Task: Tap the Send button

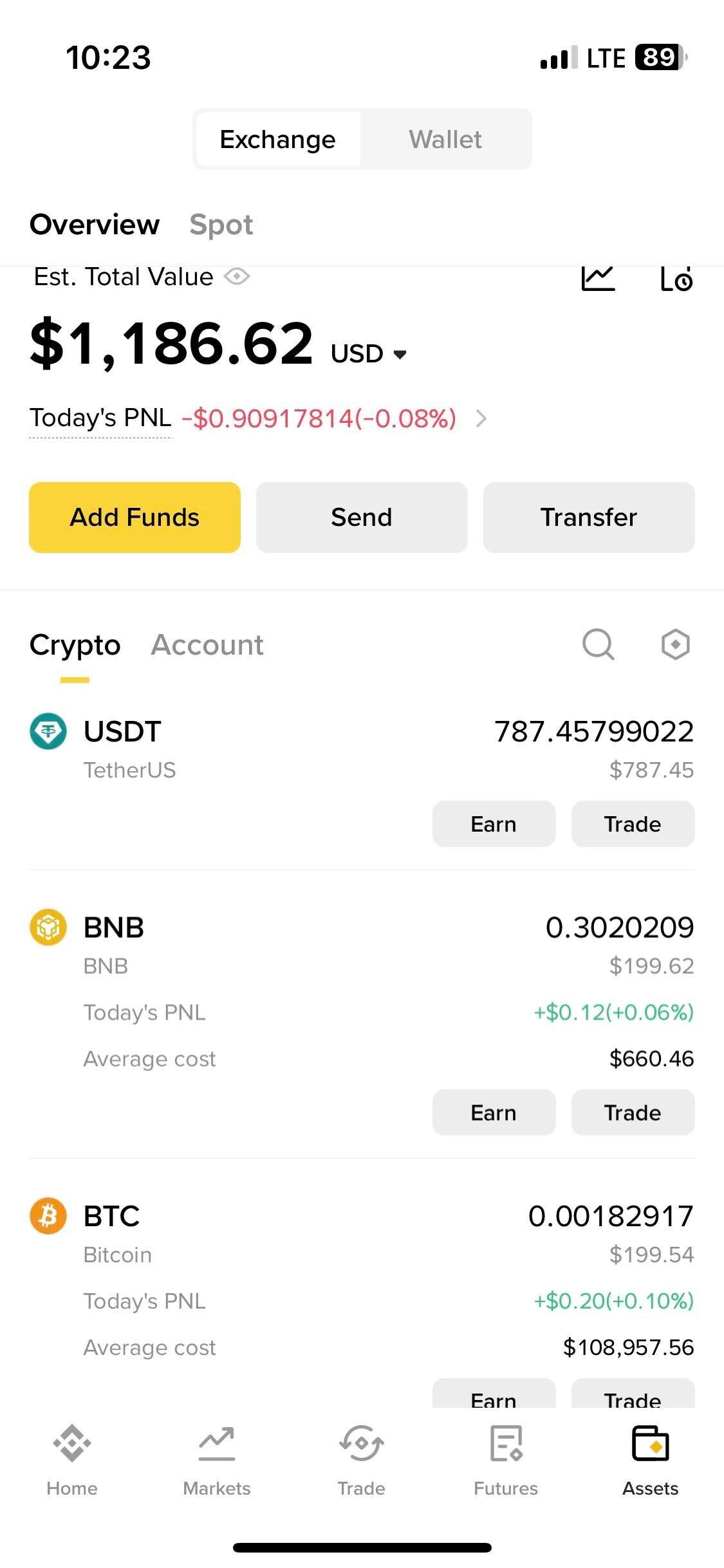Action: pos(362,518)
